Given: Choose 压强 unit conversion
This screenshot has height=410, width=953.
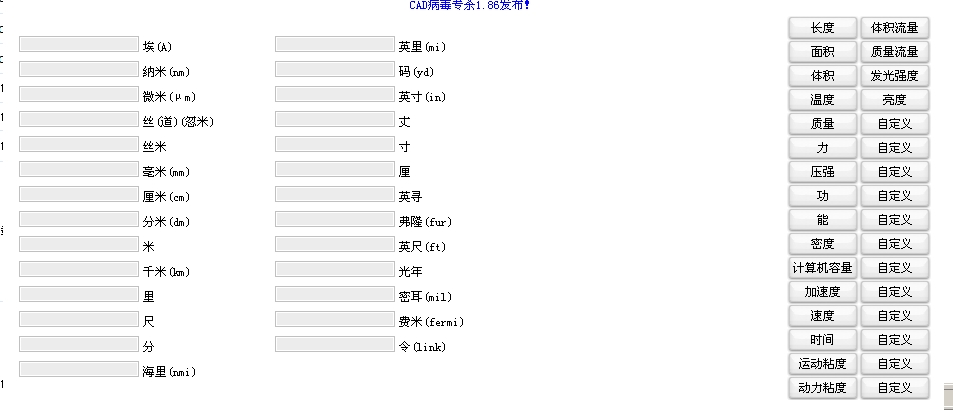Looking at the screenshot, I should click(822, 172).
